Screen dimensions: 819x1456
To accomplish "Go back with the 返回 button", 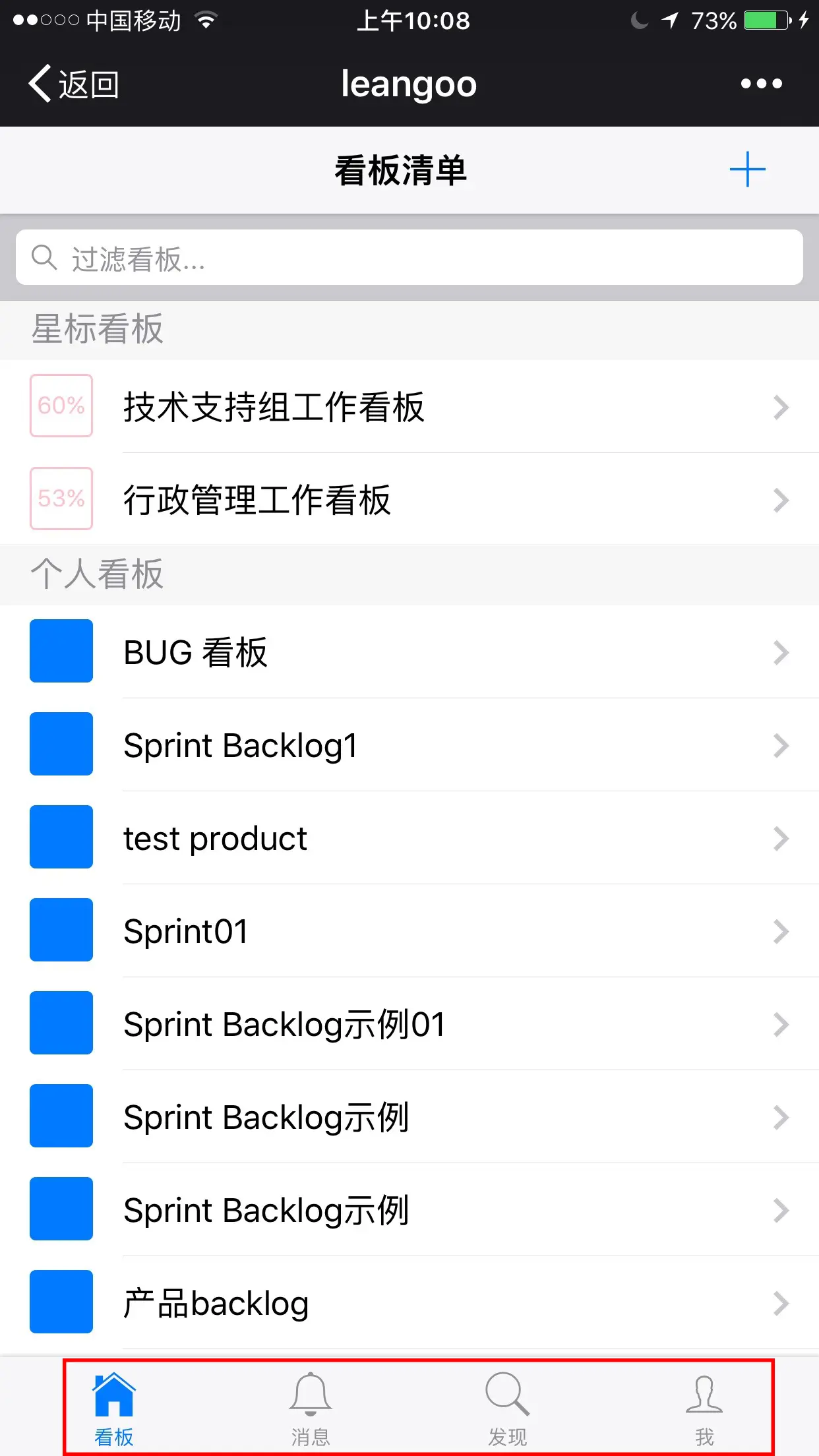I will point(74,84).
